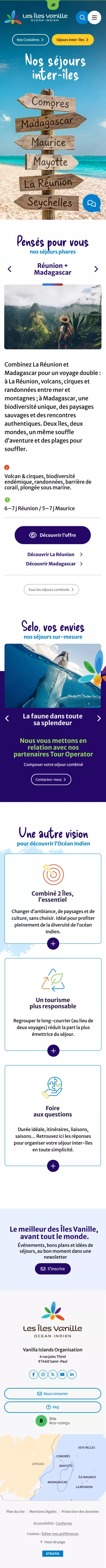Open the chat bubble widget
The height and width of the screenshot is (1568, 106).
91,203
